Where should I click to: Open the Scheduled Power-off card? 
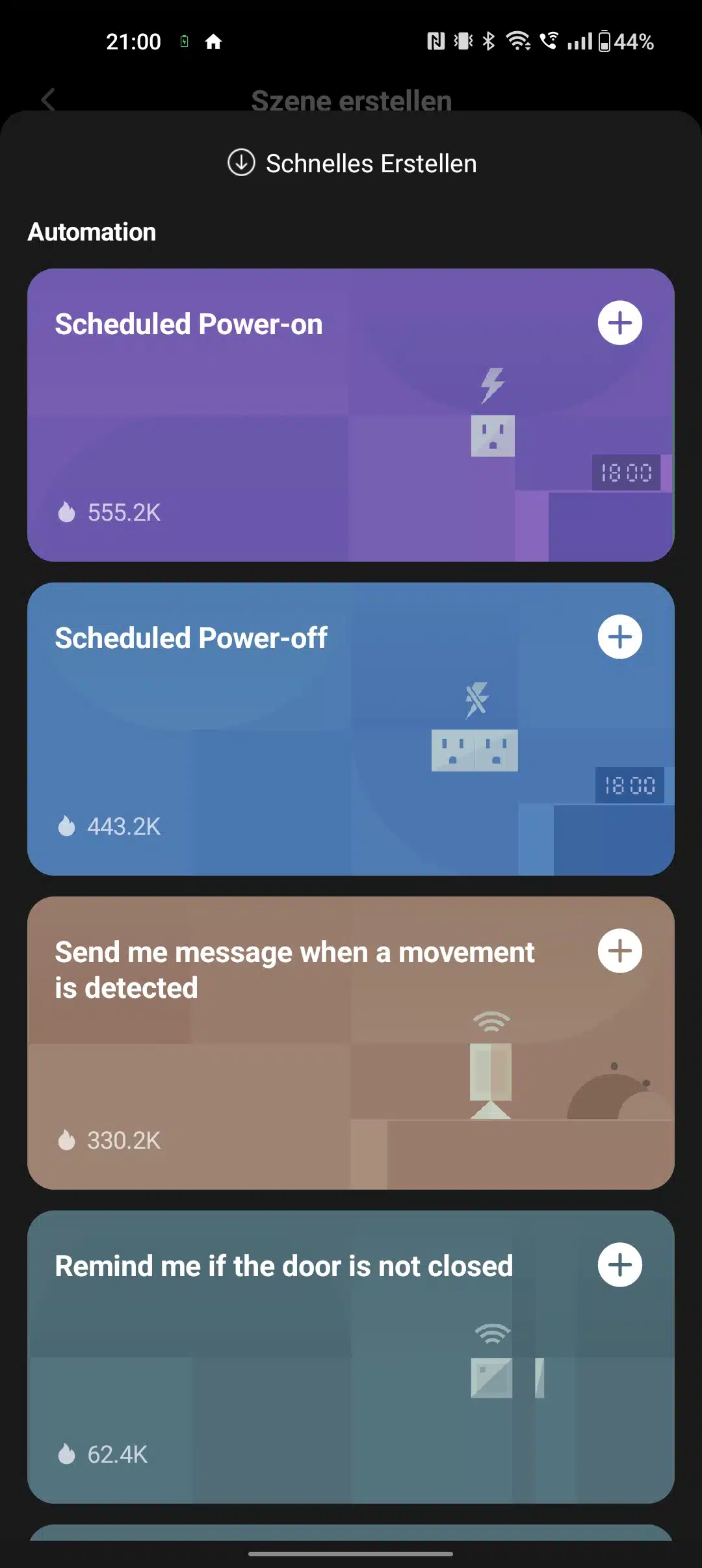click(351, 729)
